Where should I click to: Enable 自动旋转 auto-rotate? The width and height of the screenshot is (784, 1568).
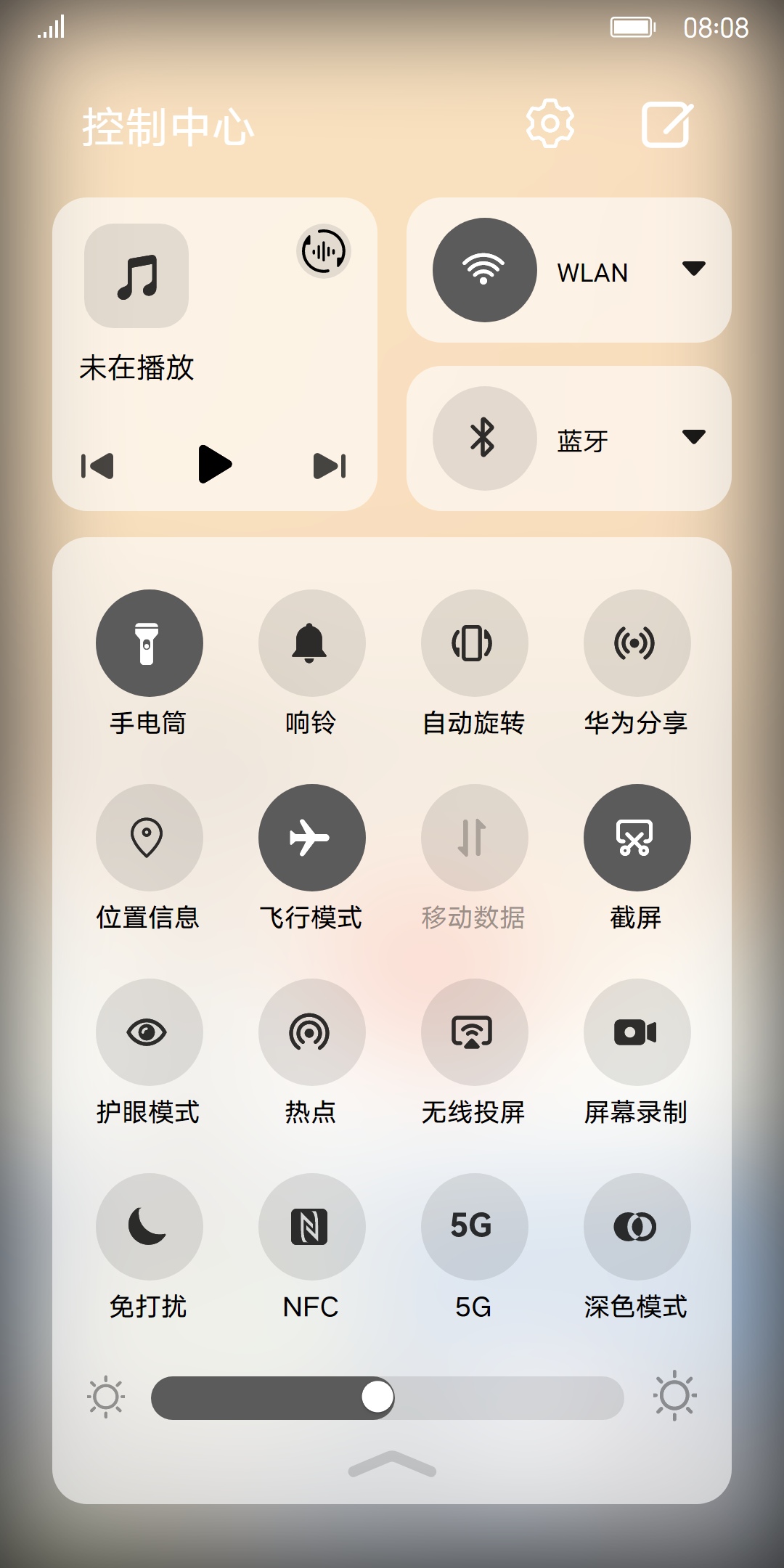point(475,643)
